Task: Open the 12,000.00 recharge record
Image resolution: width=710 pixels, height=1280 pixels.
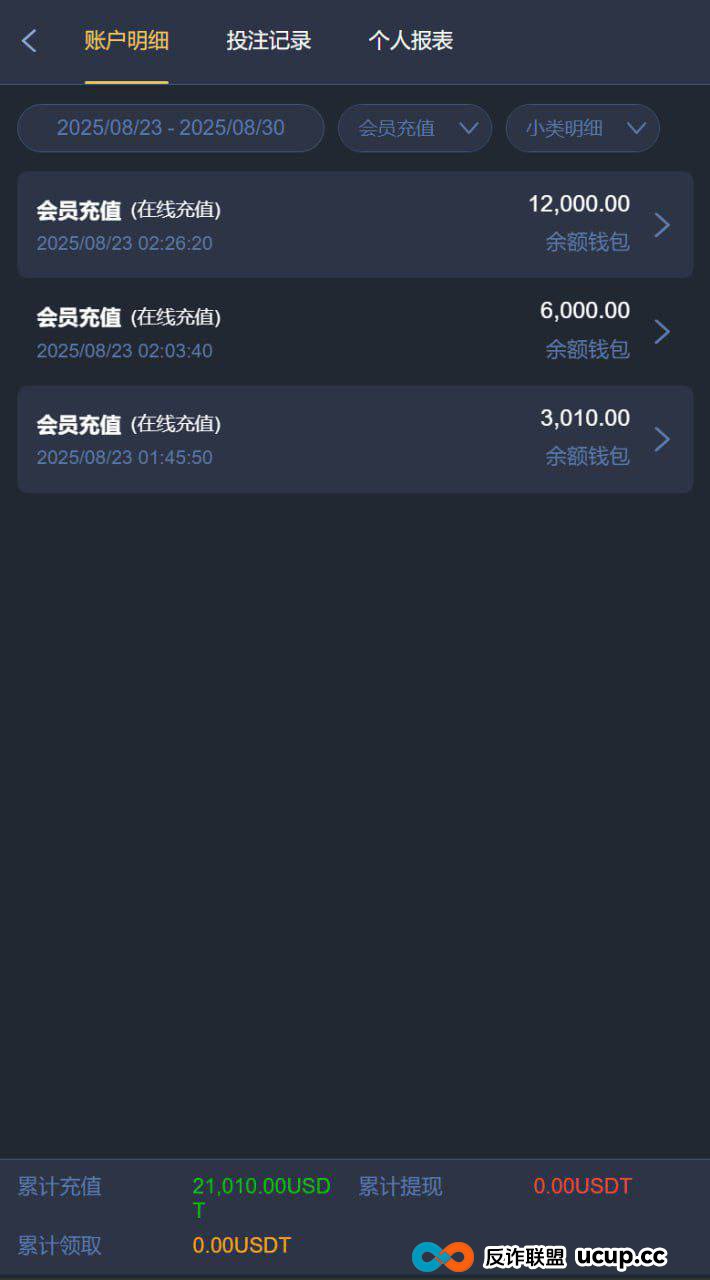Action: click(355, 225)
